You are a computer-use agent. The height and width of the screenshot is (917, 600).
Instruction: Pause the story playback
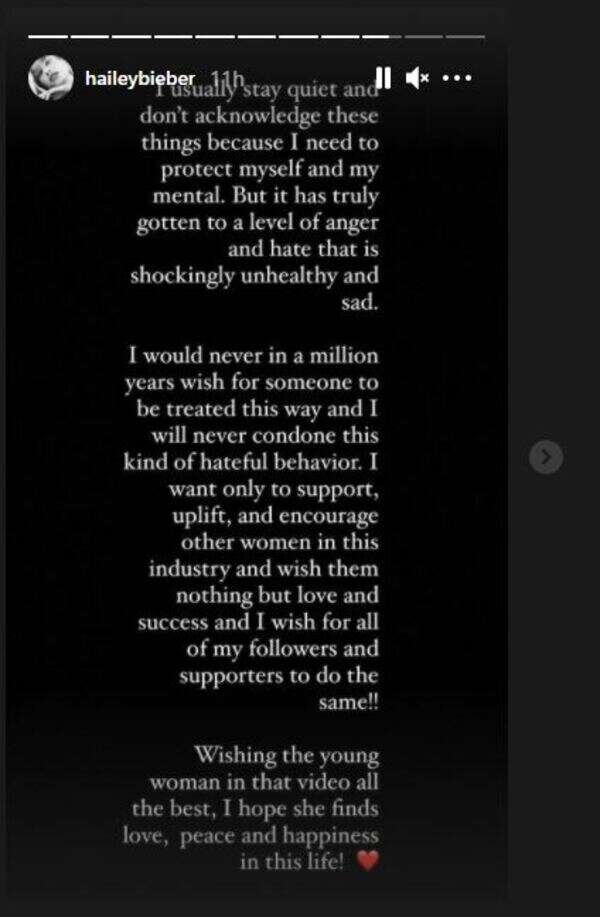click(382, 78)
